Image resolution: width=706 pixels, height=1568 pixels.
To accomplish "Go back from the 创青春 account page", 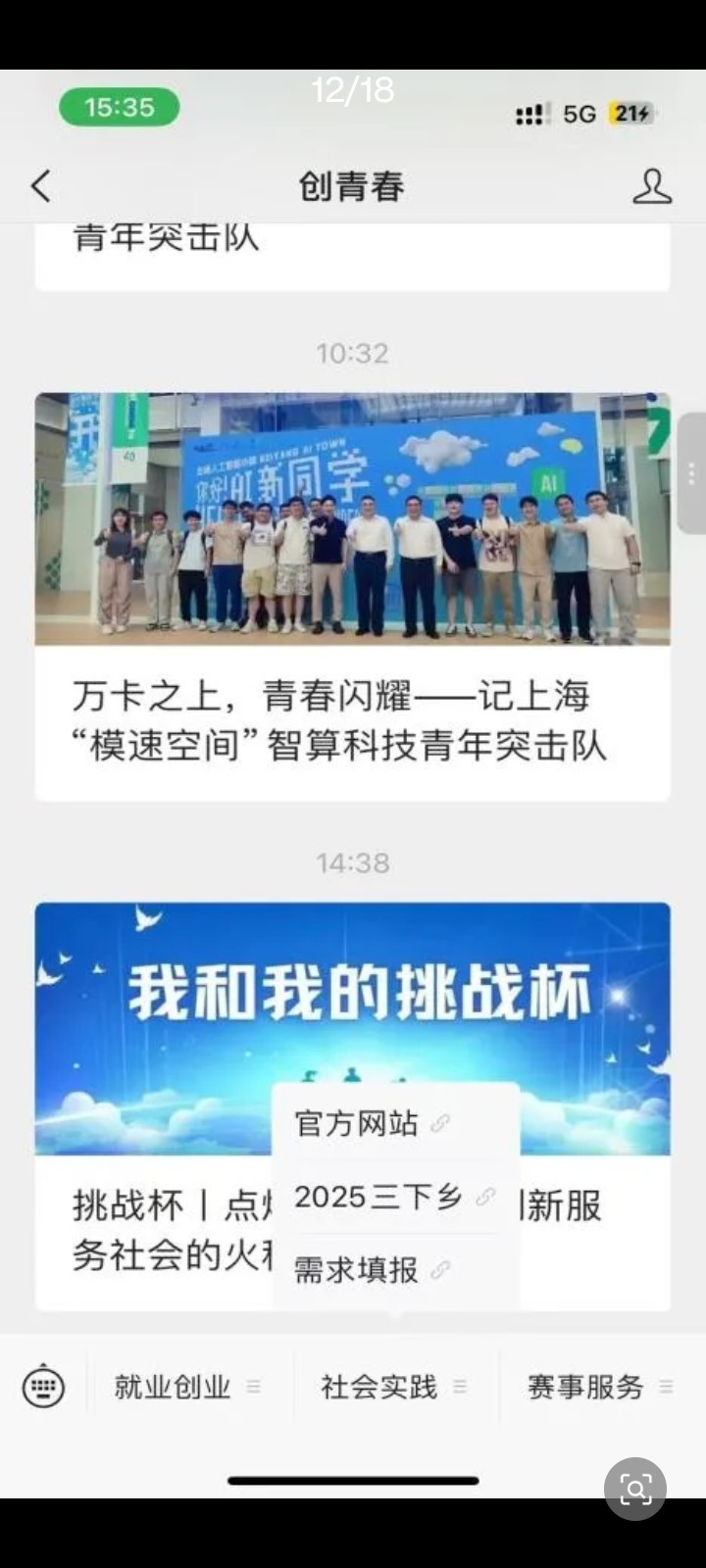I will (x=41, y=186).
